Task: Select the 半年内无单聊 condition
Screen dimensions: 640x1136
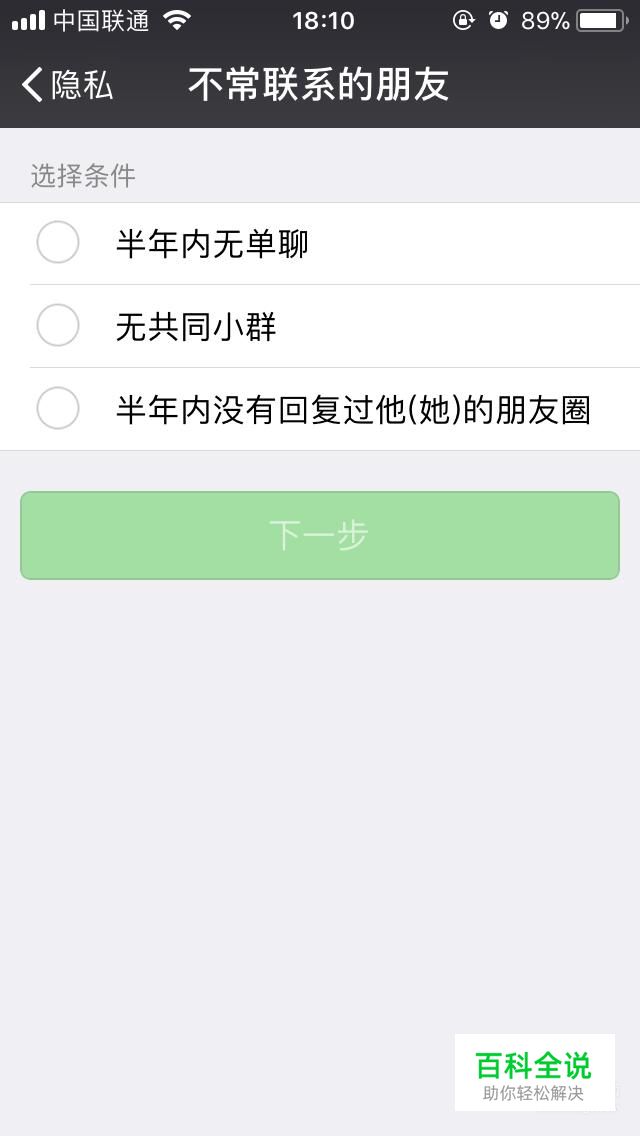Action: click(x=320, y=243)
